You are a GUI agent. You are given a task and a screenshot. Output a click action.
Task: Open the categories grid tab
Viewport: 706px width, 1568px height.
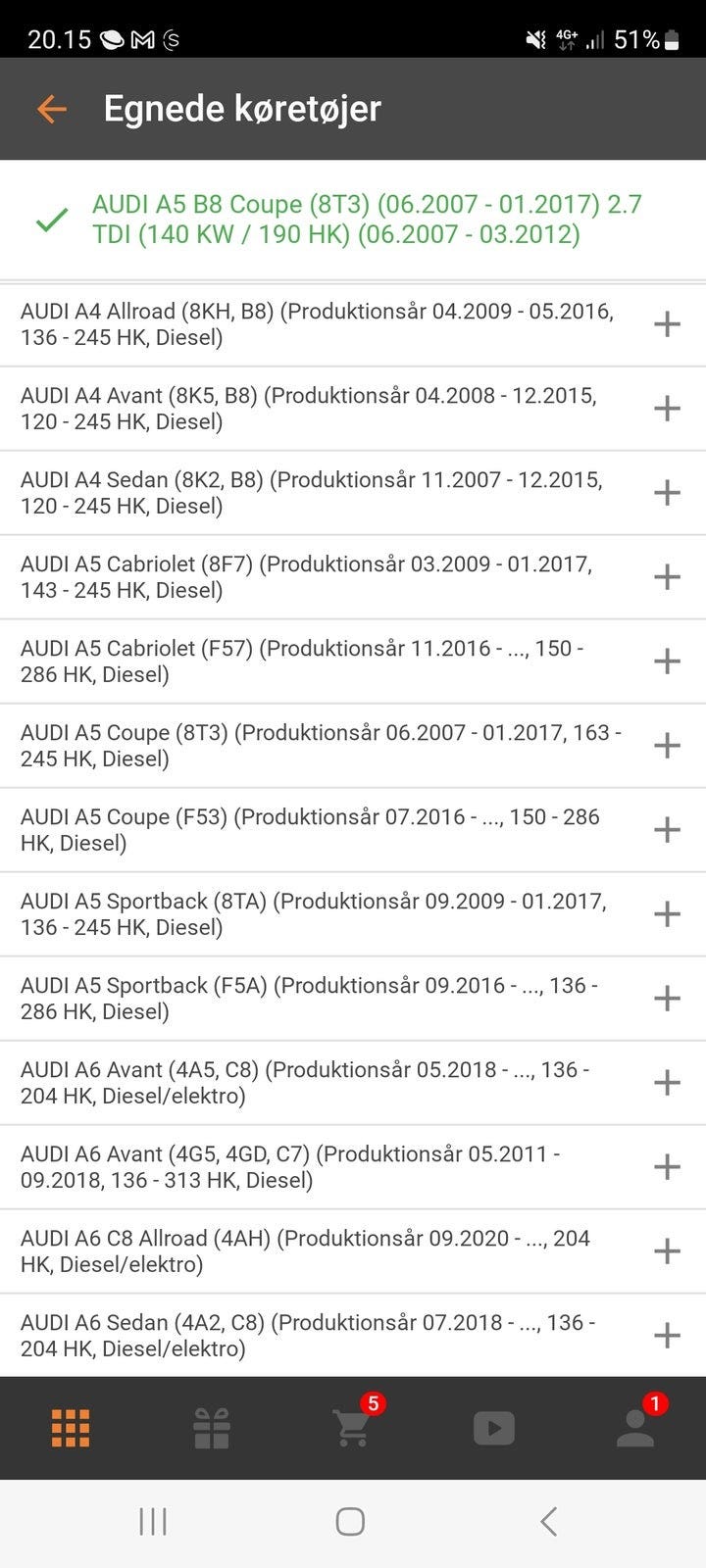pos(71,1428)
